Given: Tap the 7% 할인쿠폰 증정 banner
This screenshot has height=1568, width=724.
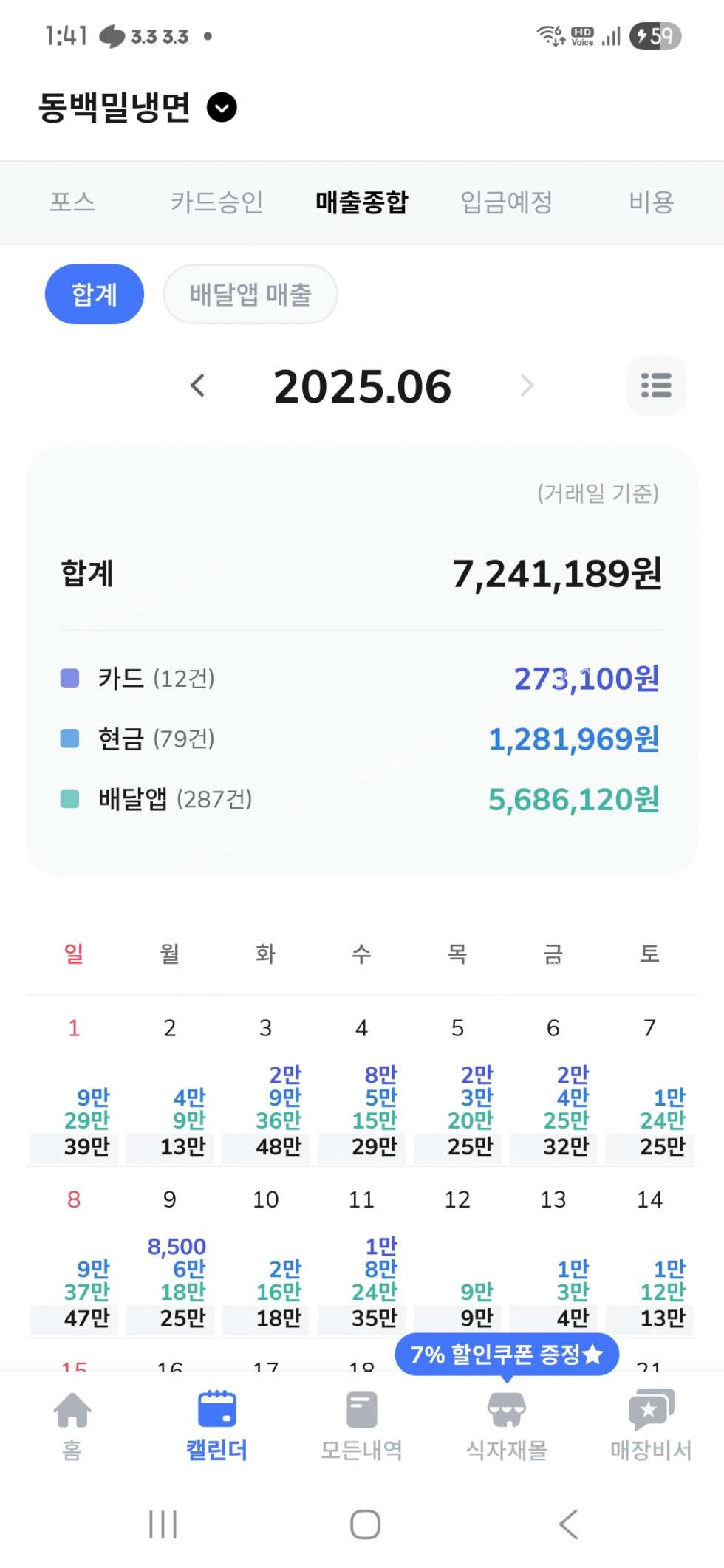Looking at the screenshot, I should pyautogui.click(x=507, y=1354).
